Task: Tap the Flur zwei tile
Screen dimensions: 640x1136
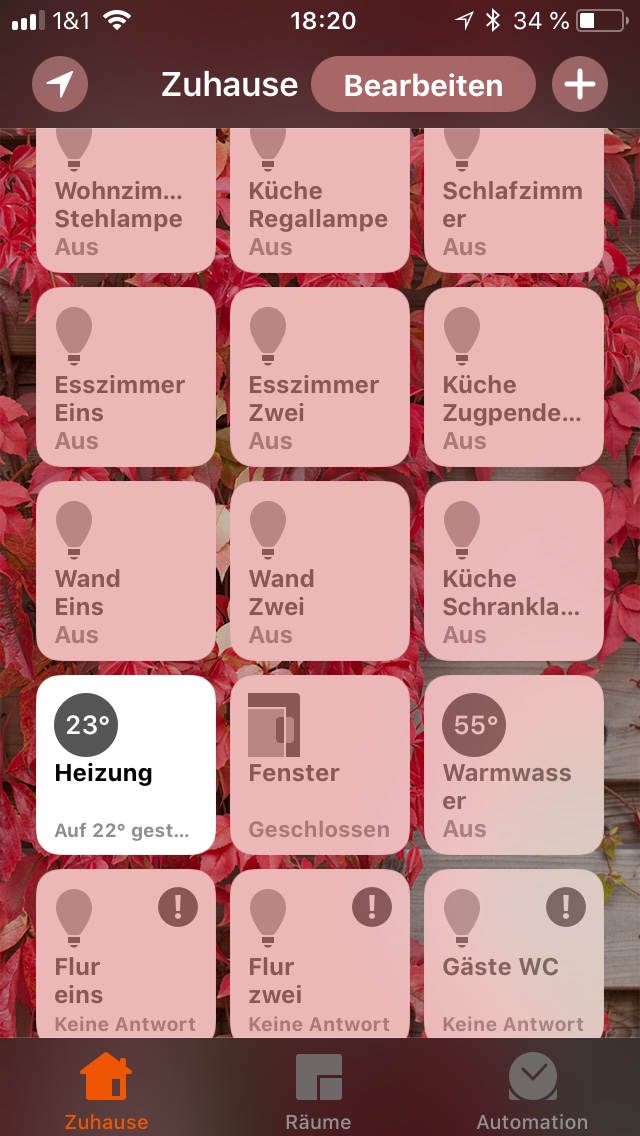Action: pyautogui.click(x=319, y=953)
